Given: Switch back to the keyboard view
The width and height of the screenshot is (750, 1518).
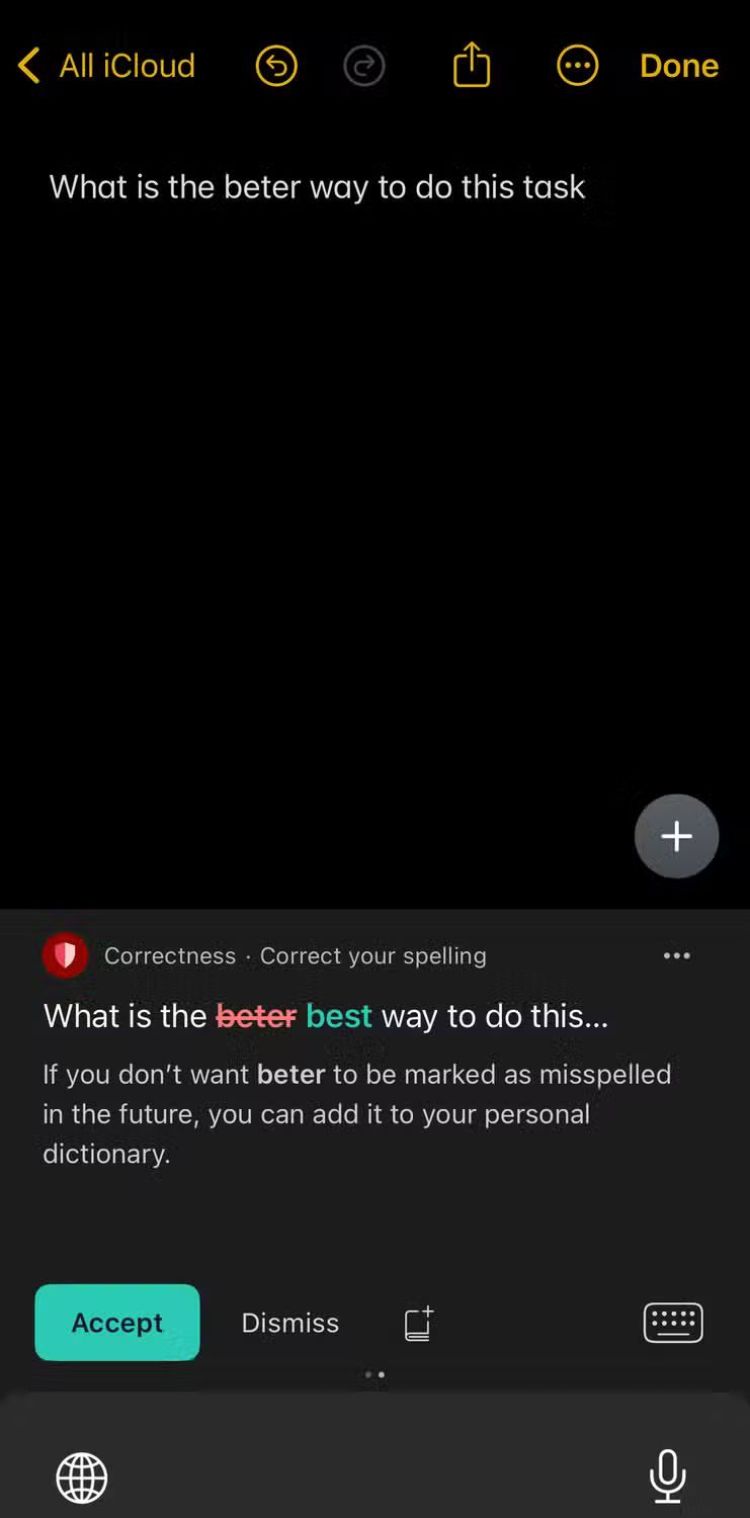Looking at the screenshot, I should pyautogui.click(x=673, y=1322).
